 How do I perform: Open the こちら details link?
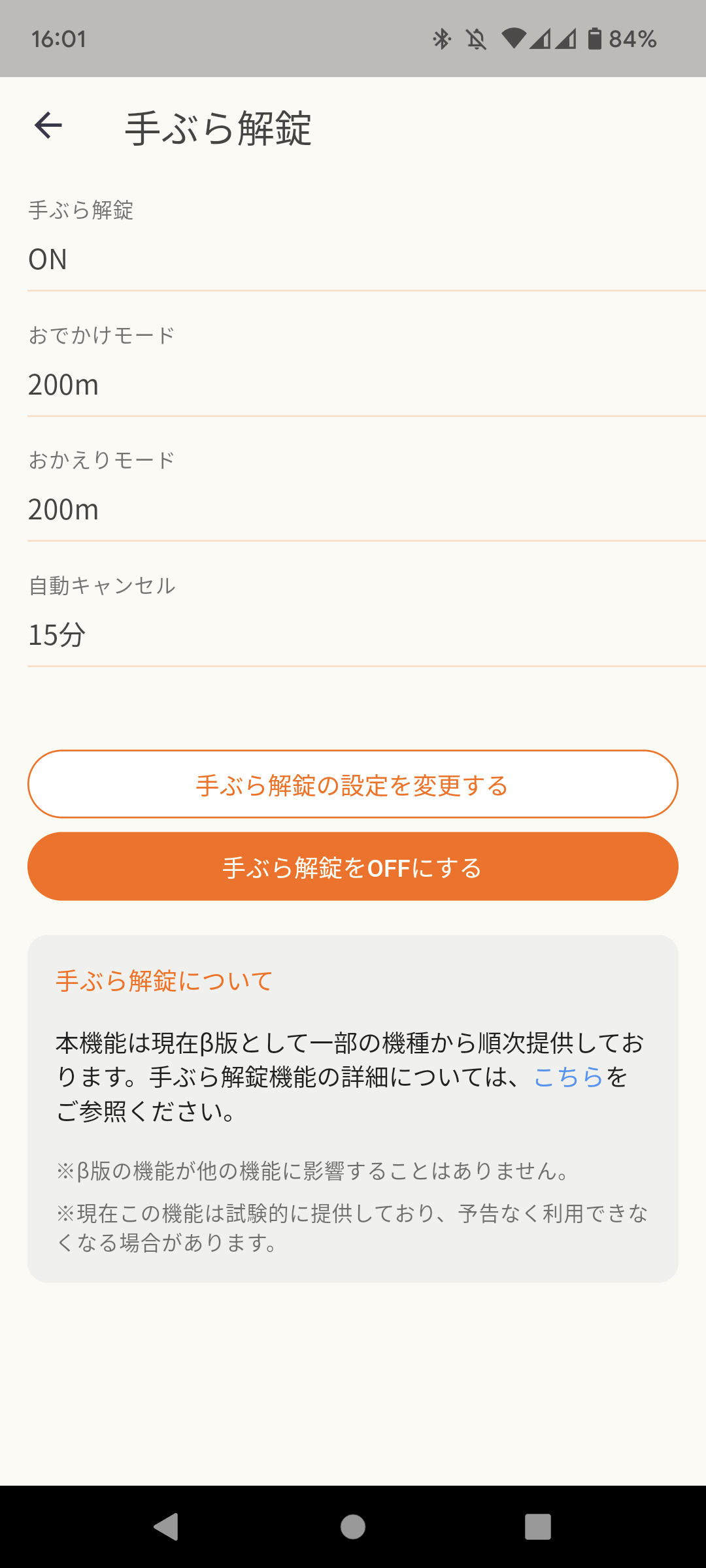568,1077
